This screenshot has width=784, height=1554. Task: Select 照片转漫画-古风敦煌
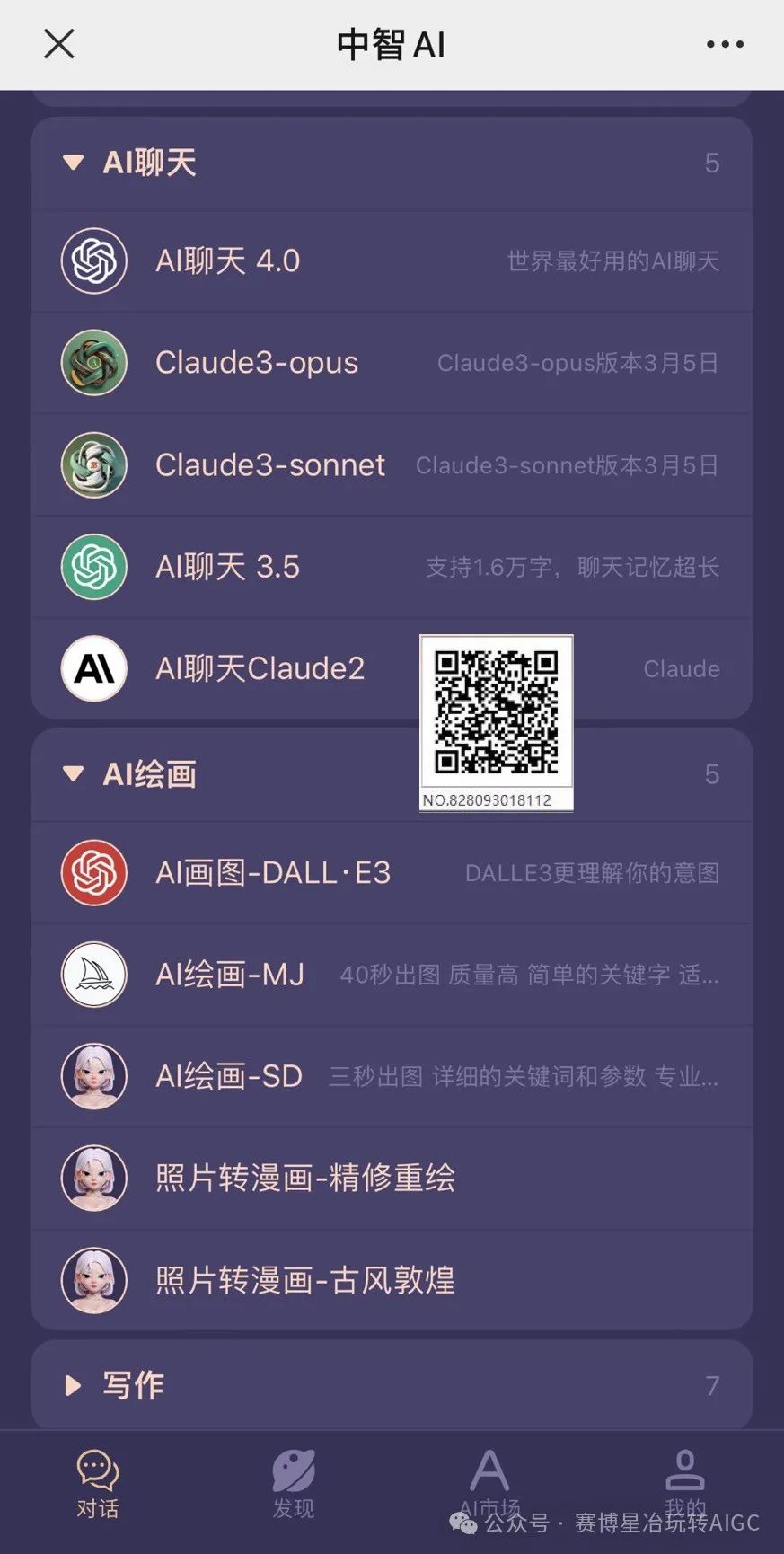point(304,1280)
